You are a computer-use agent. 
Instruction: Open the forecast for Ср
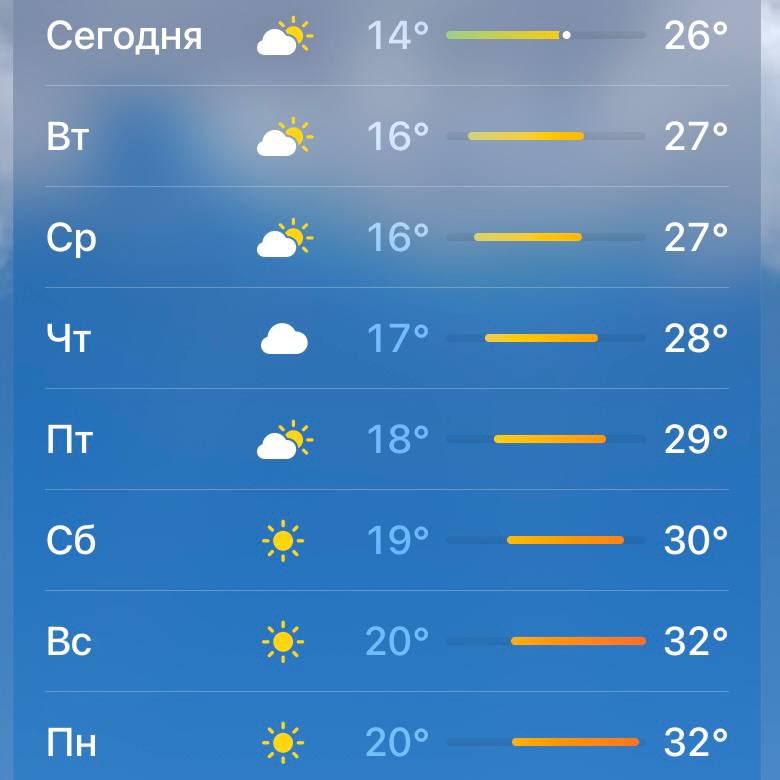[x=388, y=238]
